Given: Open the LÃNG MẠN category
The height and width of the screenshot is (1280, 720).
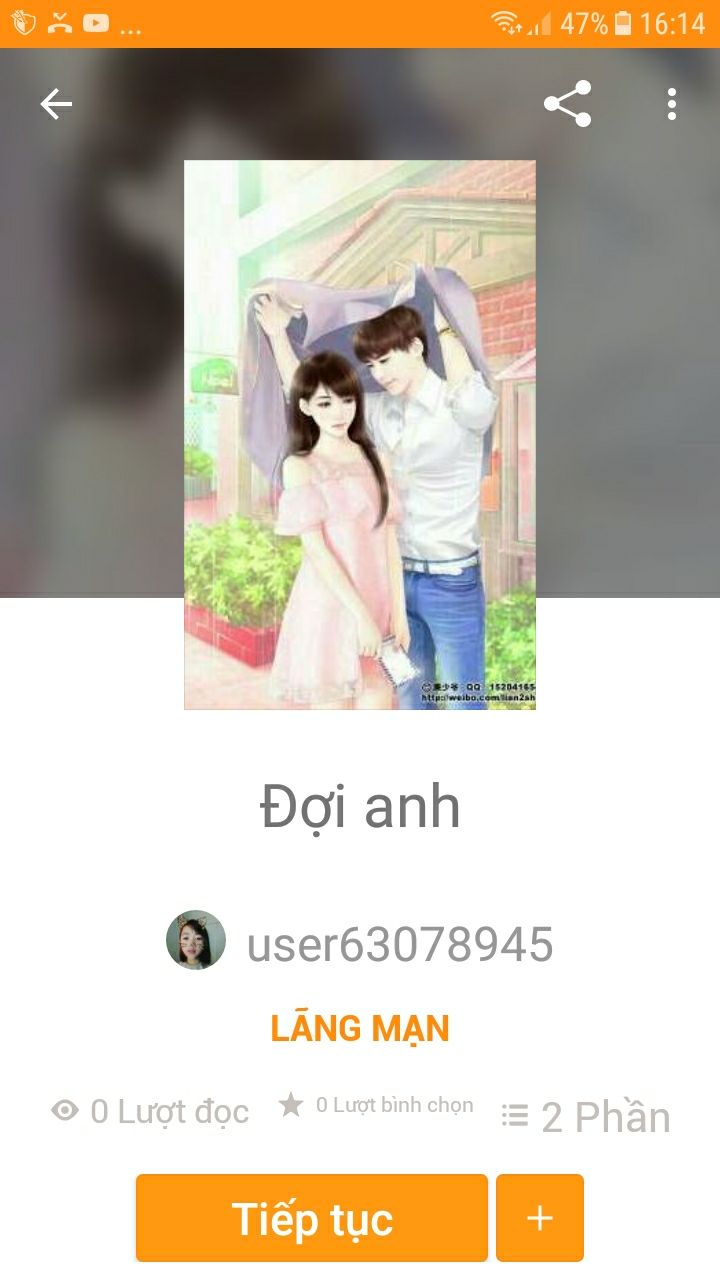Looking at the screenshot, I should tap(360, 1028).
